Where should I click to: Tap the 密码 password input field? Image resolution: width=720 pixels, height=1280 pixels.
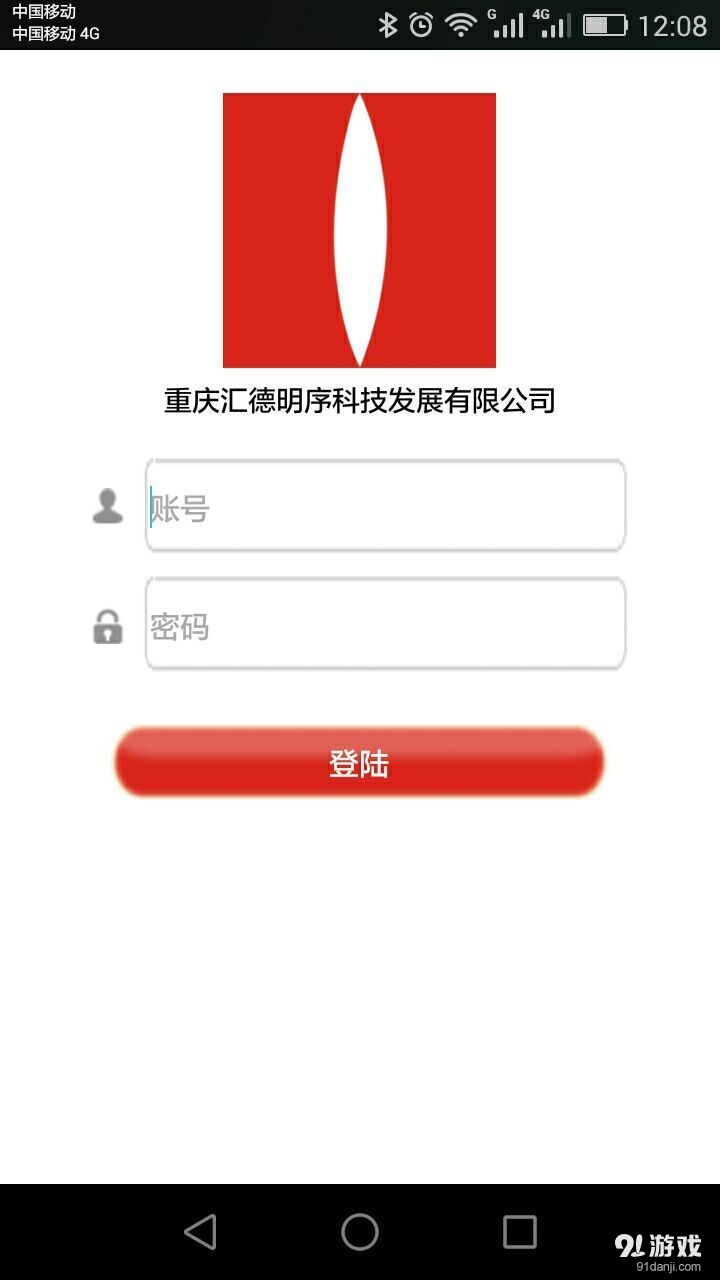[384, 624]
